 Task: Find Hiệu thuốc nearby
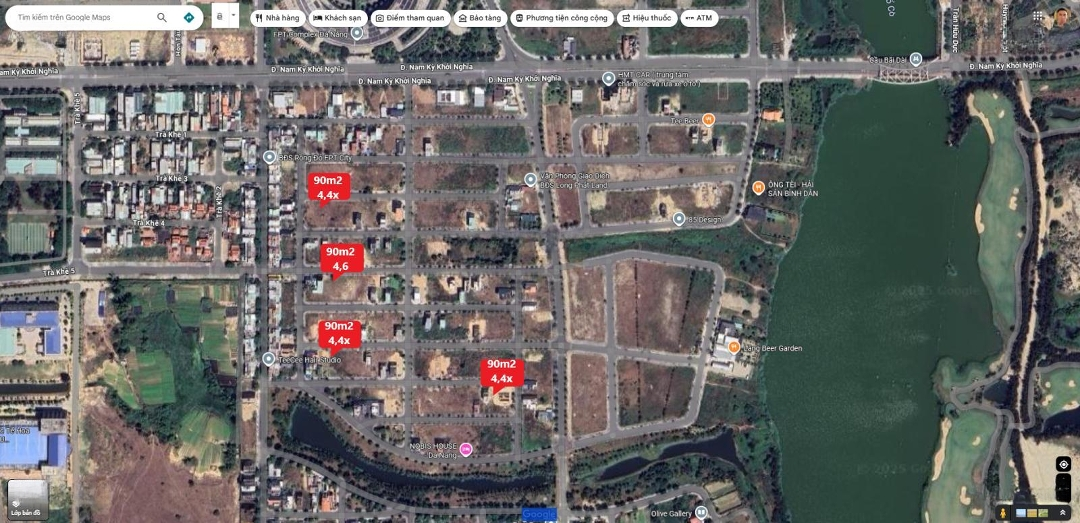[x=646, y=18]
